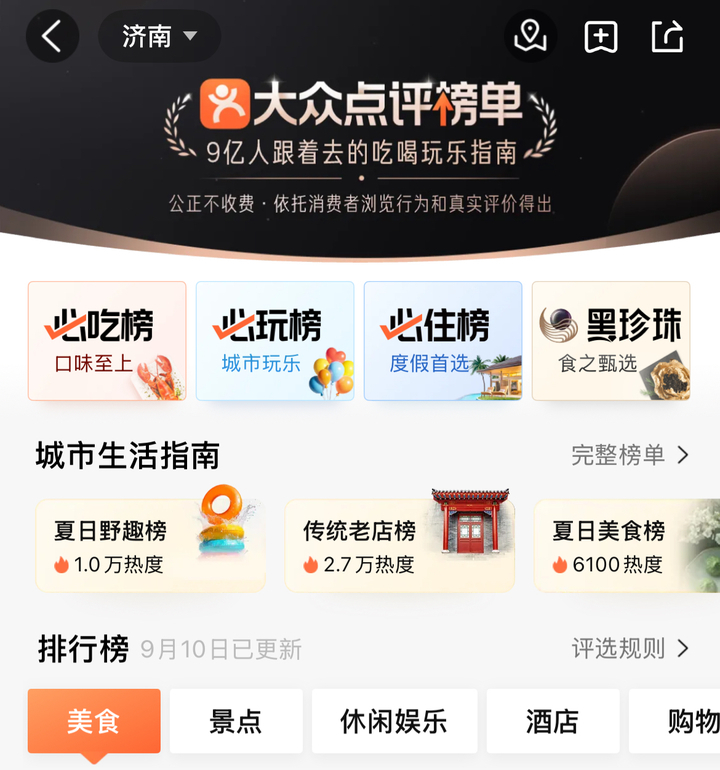Open the 必吃榜 card
The image size is (720, 770).
(107, 341)
